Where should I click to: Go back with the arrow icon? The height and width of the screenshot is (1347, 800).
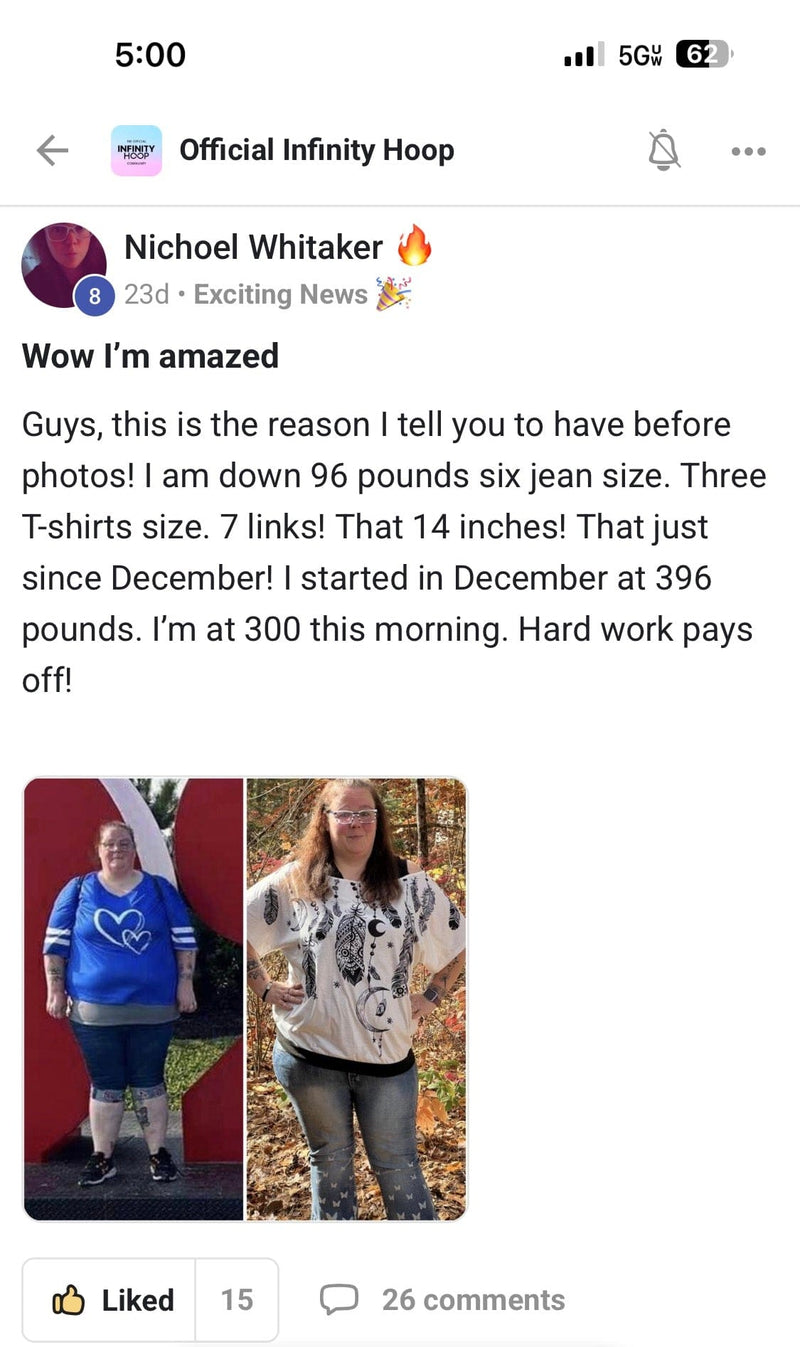tap(52, 151)
